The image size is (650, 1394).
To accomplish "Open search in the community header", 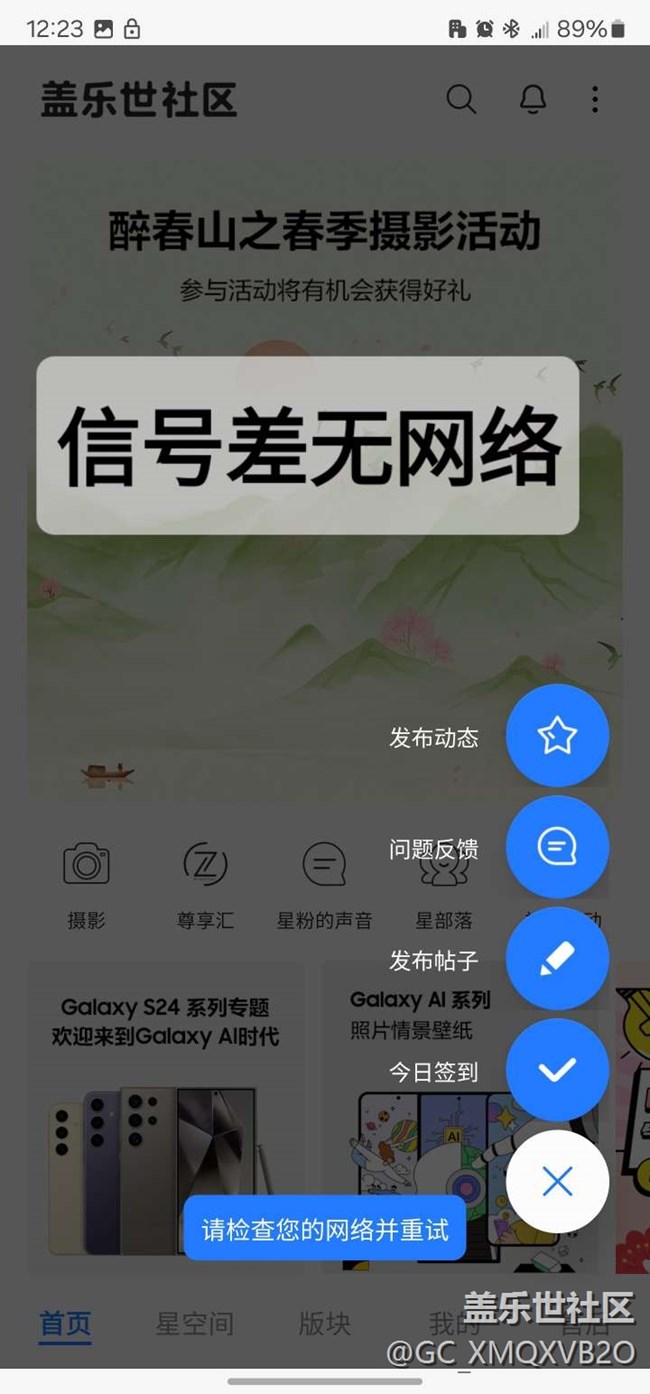I will [x=461, y=99].
